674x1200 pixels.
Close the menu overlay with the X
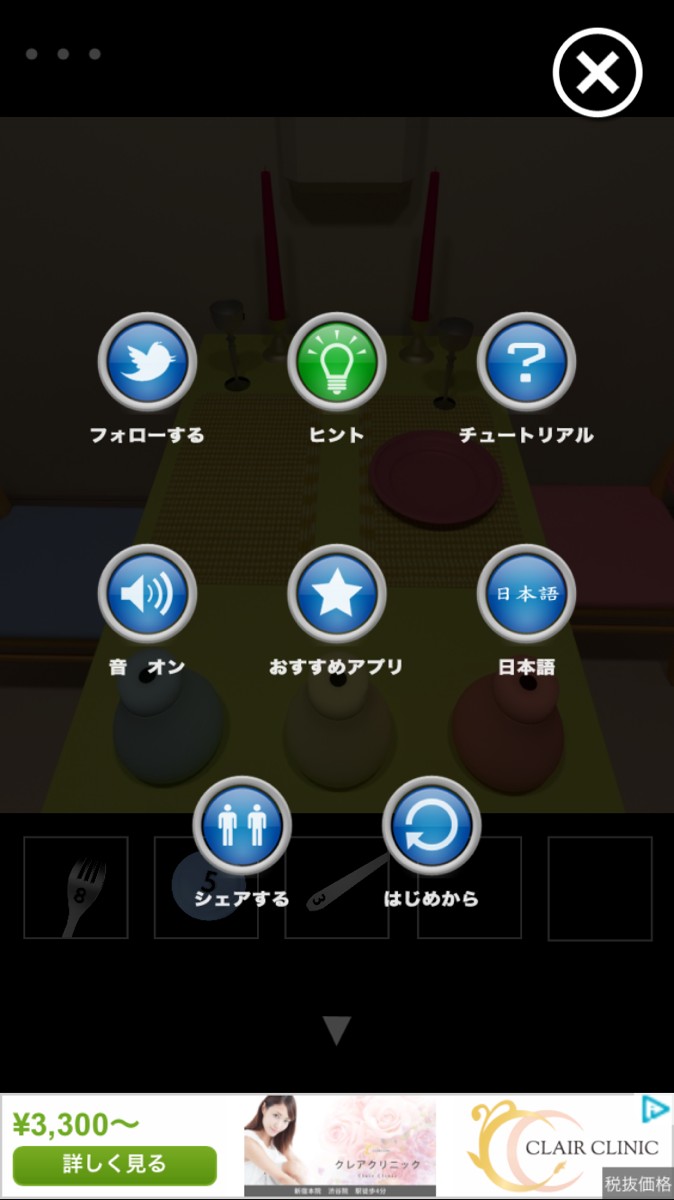[597, 72]
